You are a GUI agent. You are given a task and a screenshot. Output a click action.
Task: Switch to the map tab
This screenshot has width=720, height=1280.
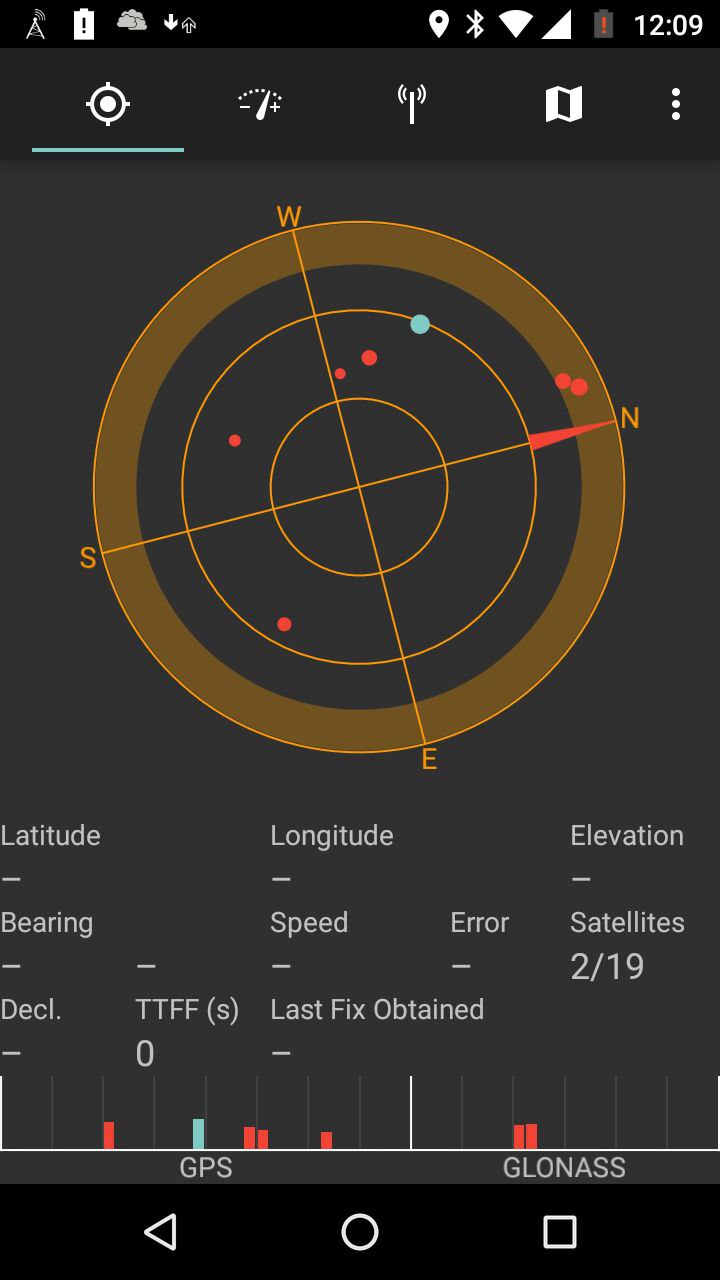tap(564, 104)
